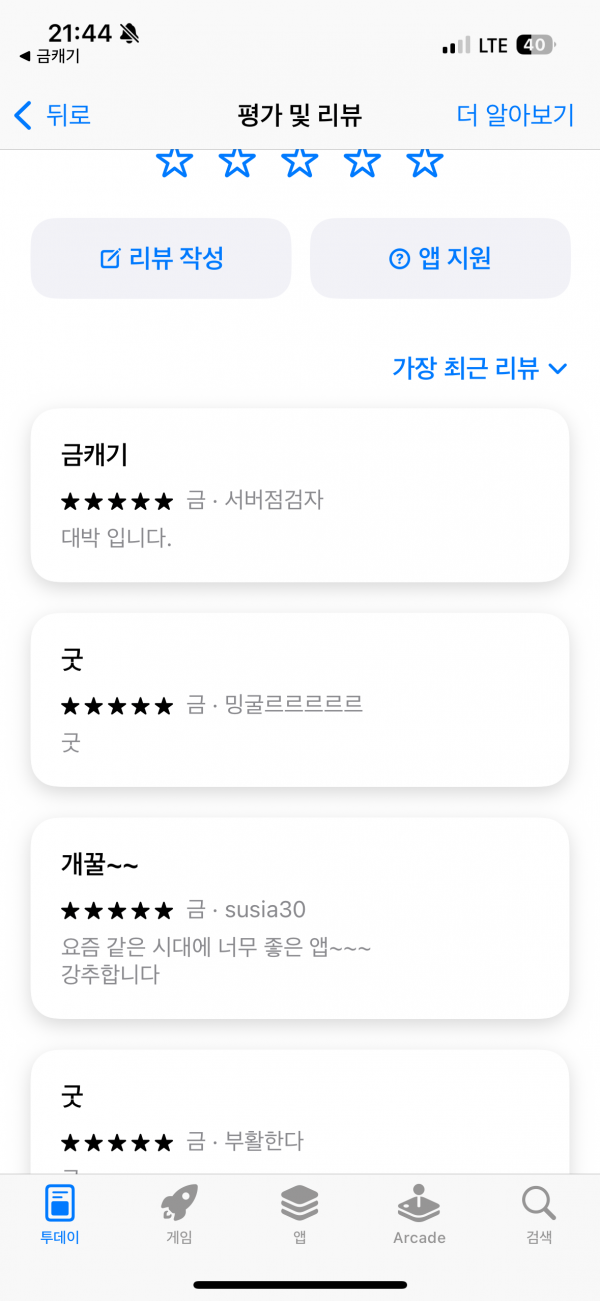This screenshot has height=1301, width=600.
Task: Open the 개꿀~~ review by susia30
Action: tap(300, 918)
